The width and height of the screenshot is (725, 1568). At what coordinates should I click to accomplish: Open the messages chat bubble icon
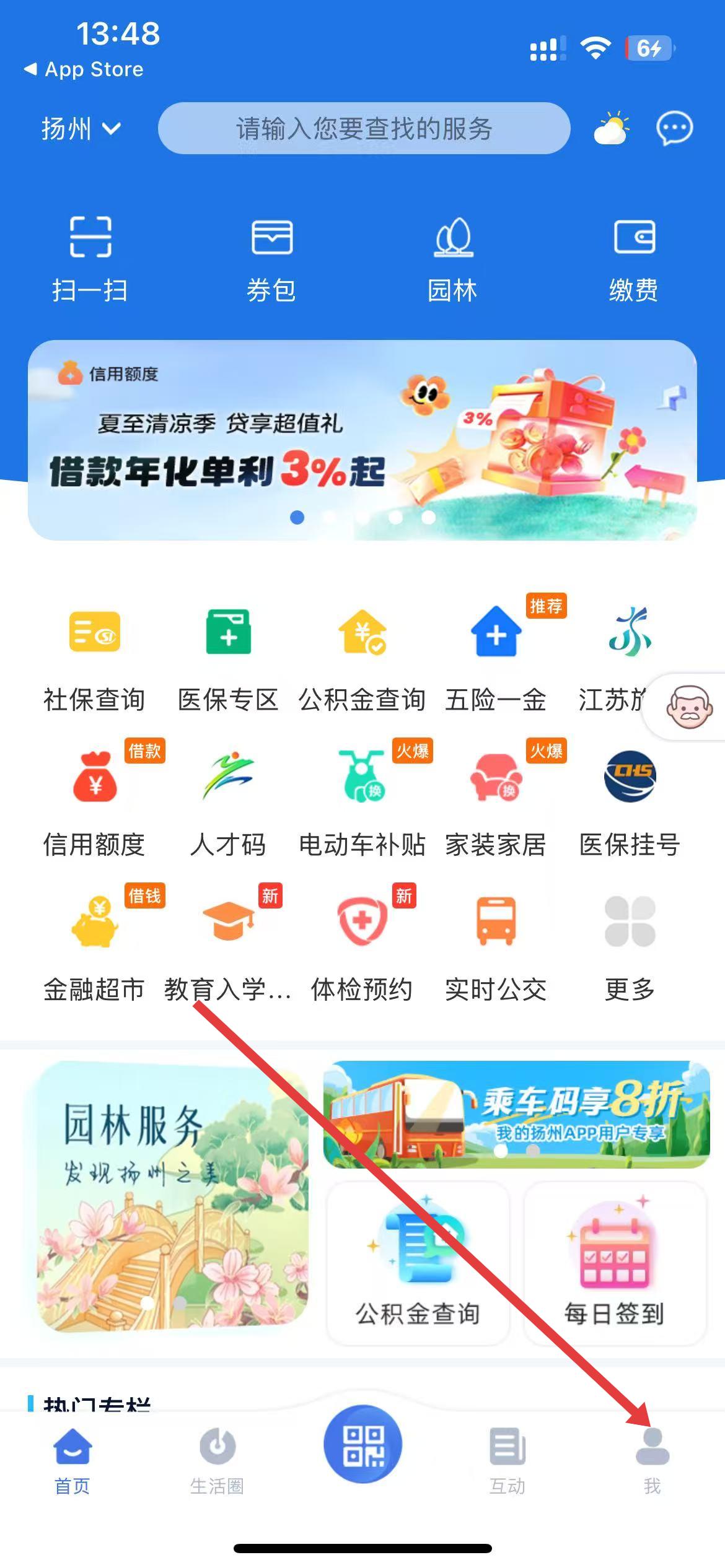pyautogui.click(x=674, y=128)
